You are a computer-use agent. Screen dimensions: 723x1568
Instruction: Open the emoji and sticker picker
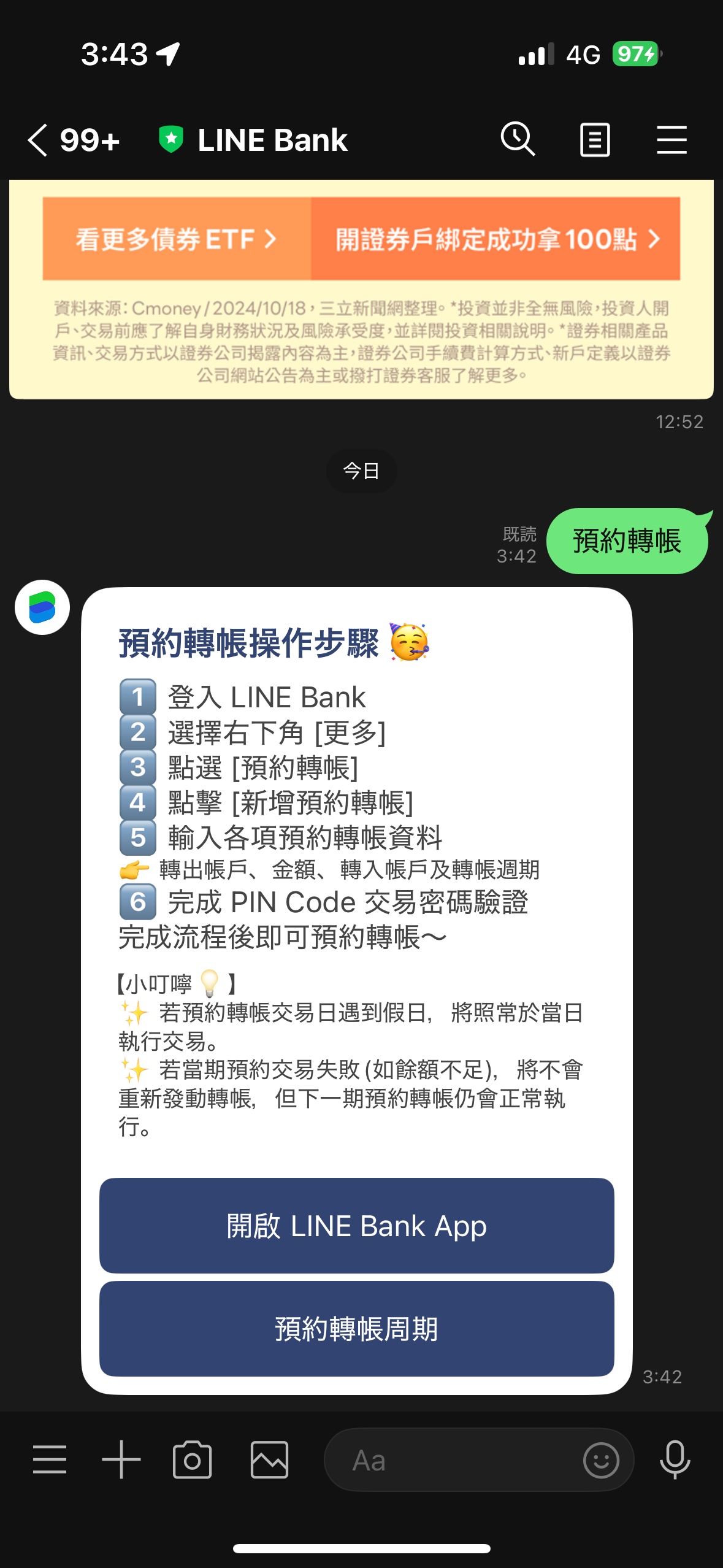(601, 1460)
